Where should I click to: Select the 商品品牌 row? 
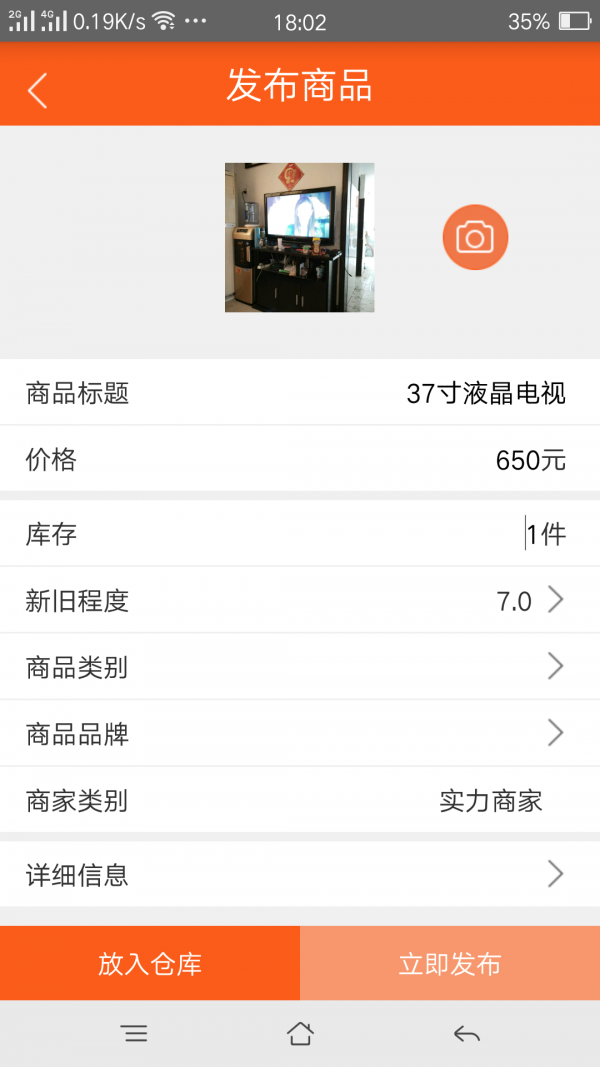(300, 734)
